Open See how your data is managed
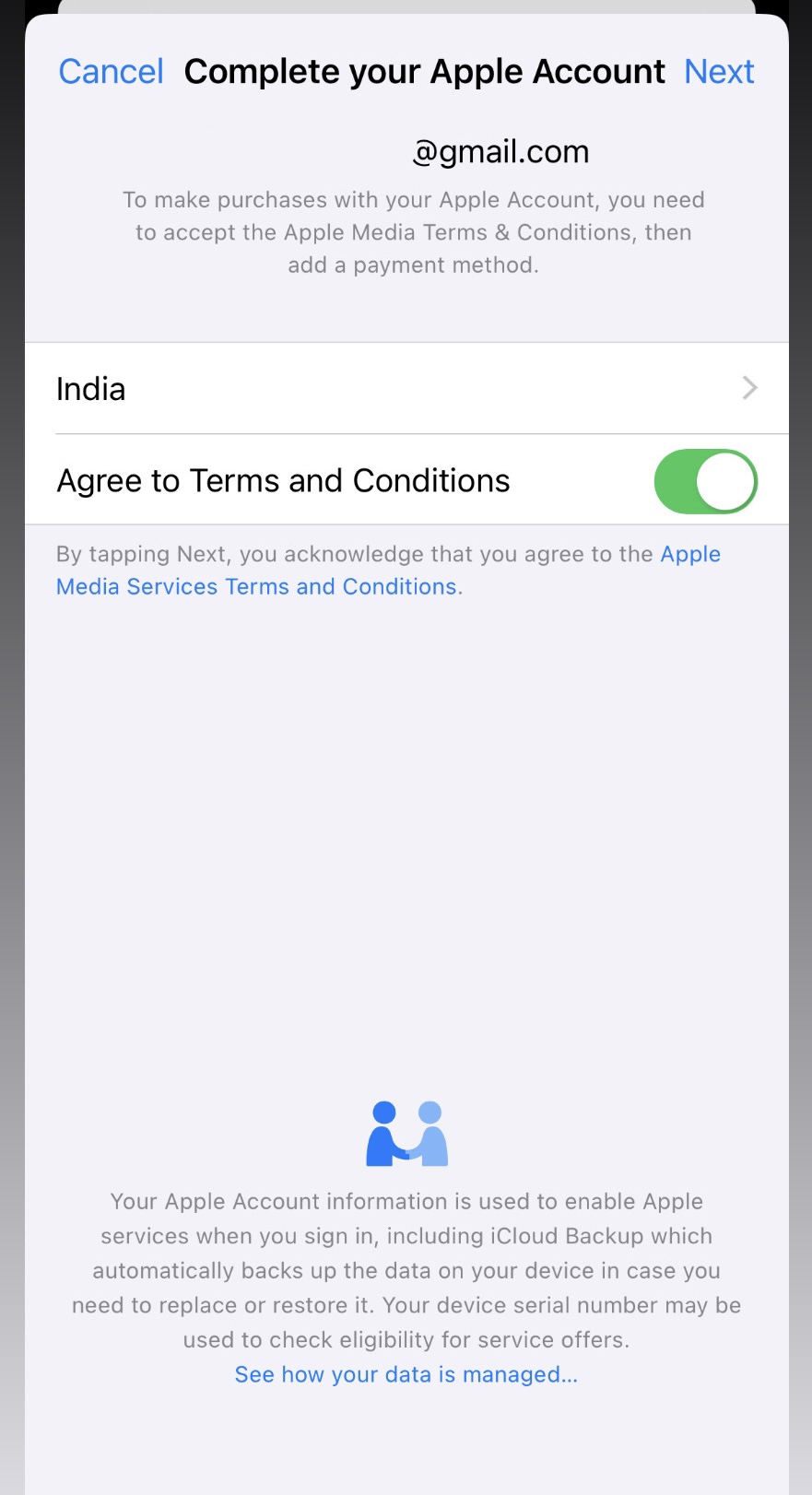812x1495 pixels. tap(406, 1374)
